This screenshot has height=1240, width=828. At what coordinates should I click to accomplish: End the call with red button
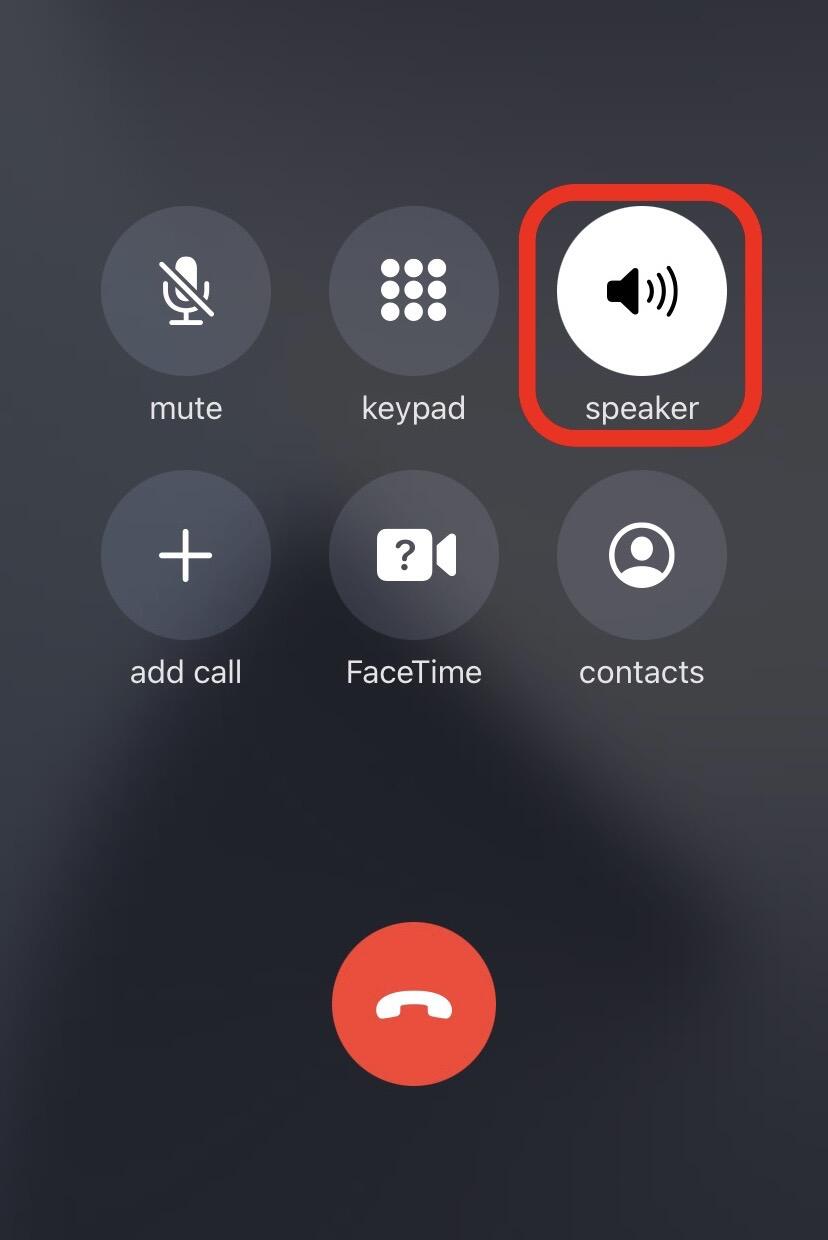click(414, 1003)
